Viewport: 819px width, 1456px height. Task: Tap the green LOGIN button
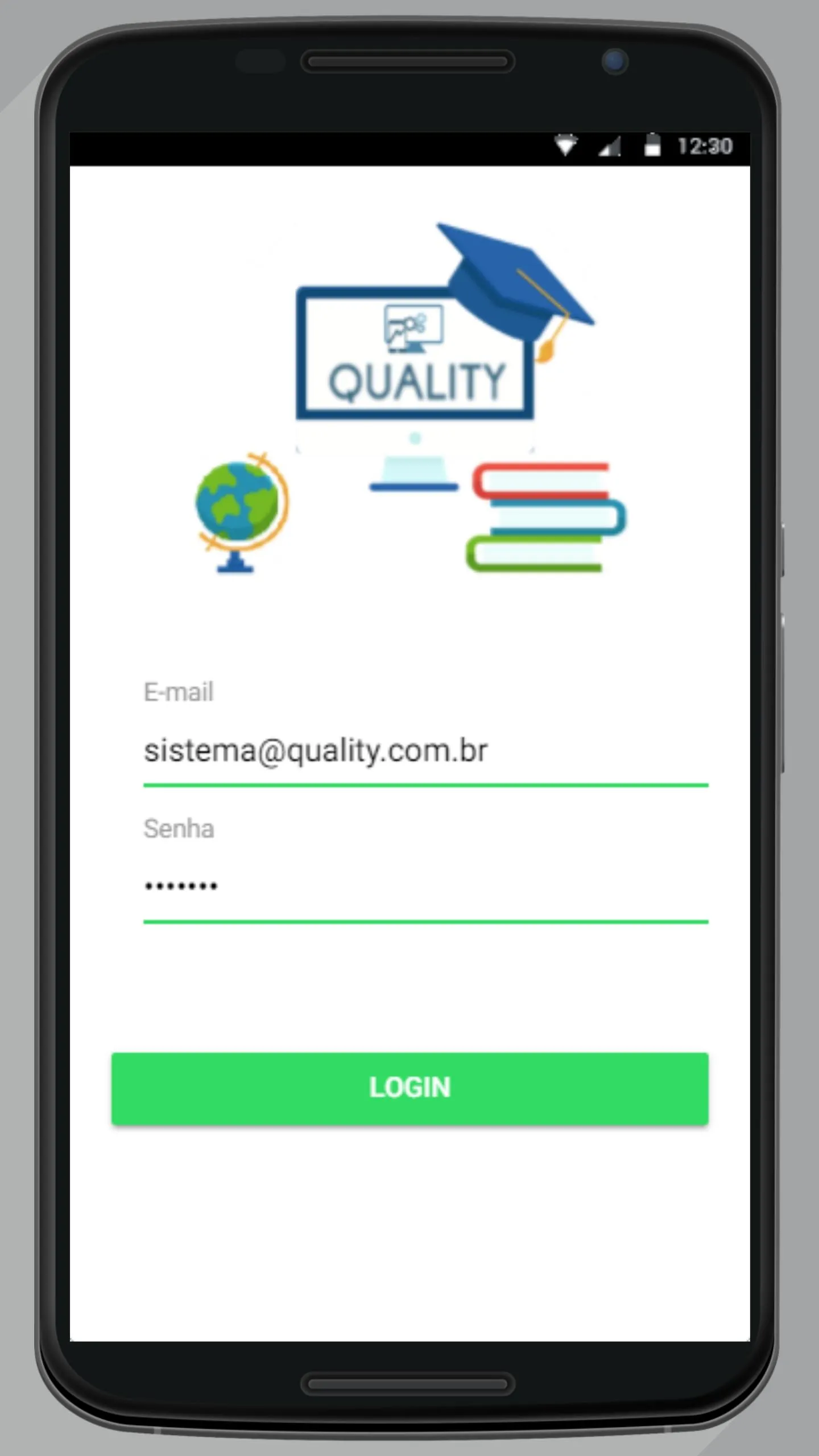pyautogui.click(x=409, y=1088)
